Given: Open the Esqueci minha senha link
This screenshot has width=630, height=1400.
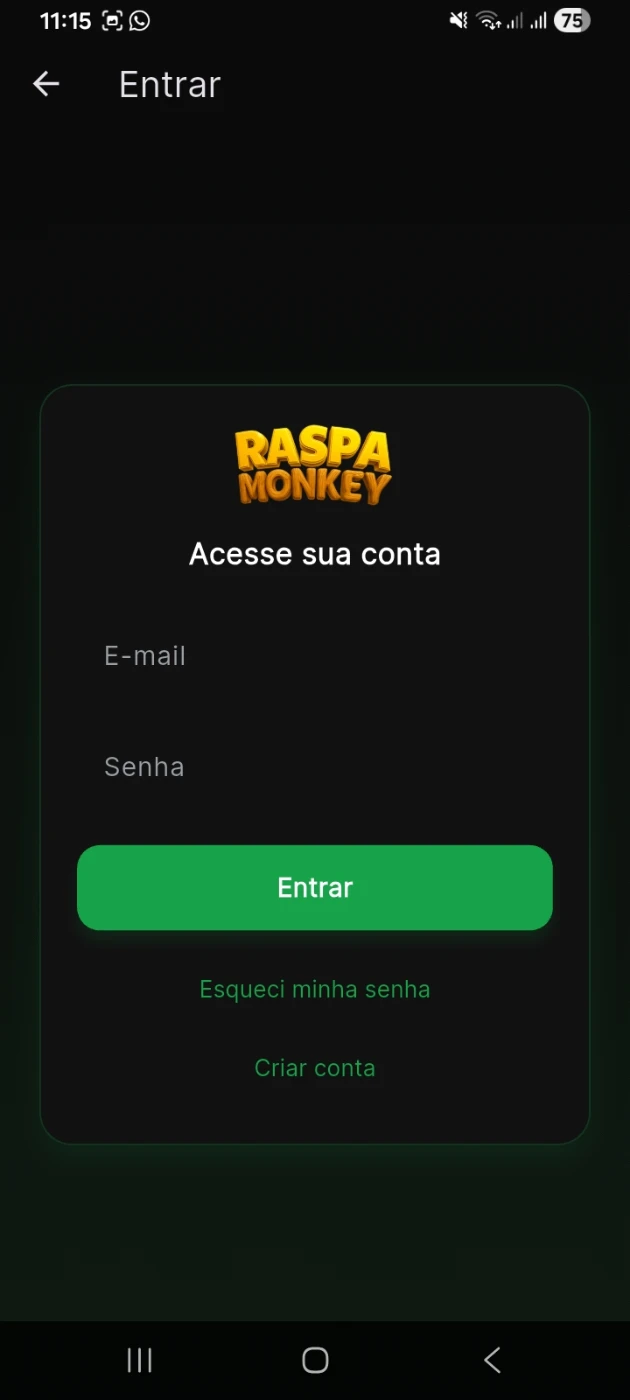Looking at the screenshot, I should point(314,989).
